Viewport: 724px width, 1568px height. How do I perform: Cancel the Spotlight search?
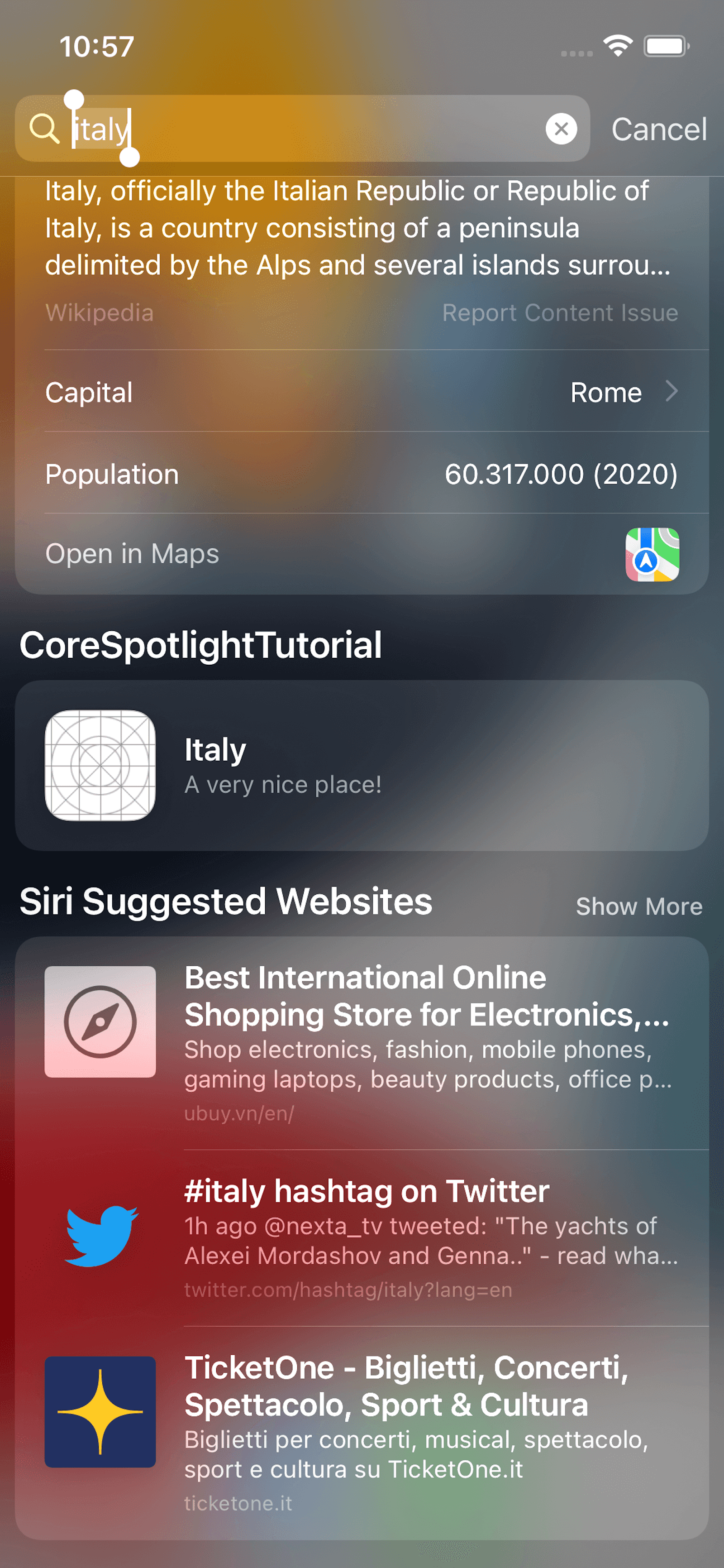tap(658, 129)
